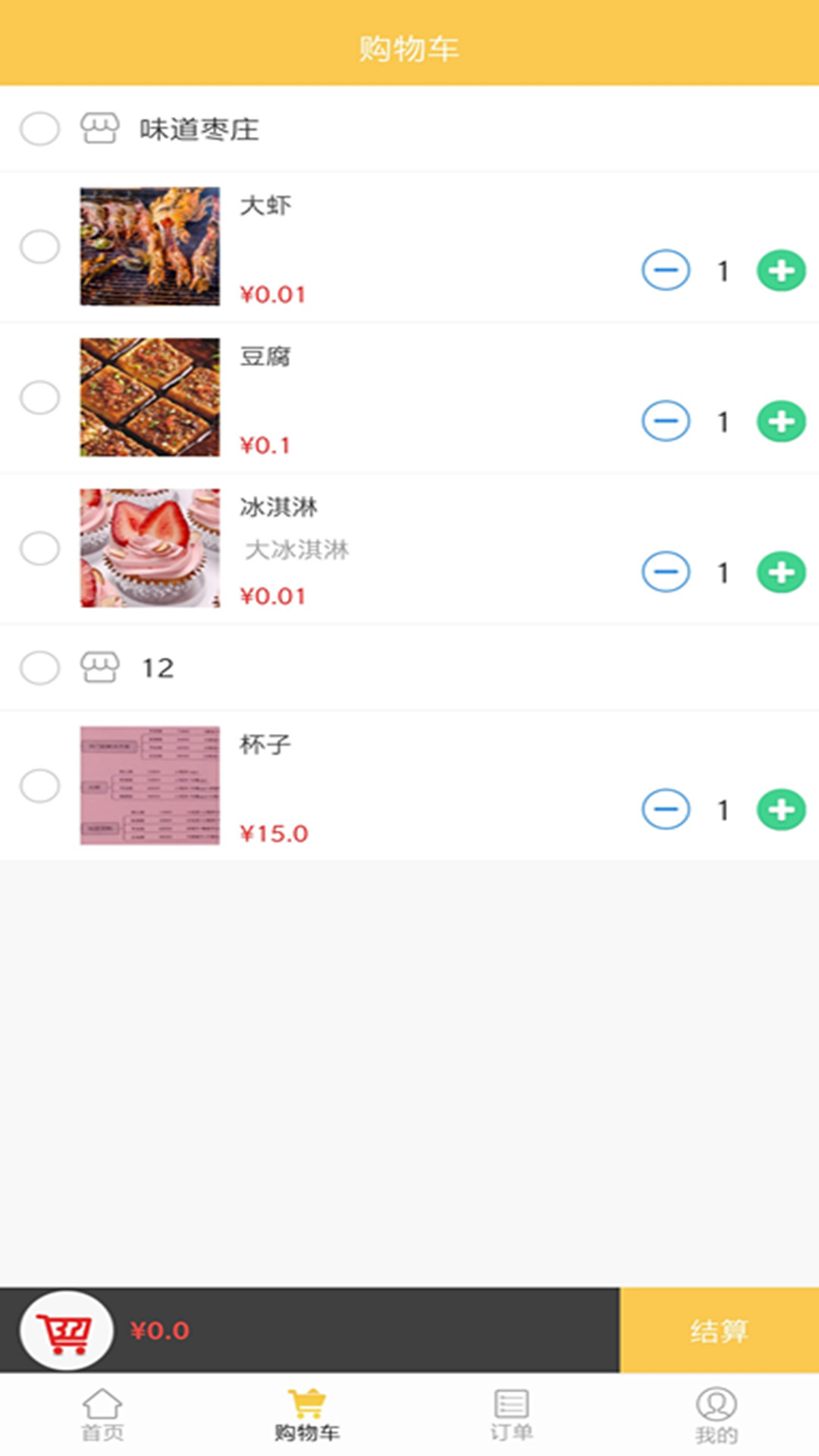Open the 我的 profile tab
Image resolution: width=819 pixels, height=1456 pixels.
pyautogui.click(x=716, y=1414)
